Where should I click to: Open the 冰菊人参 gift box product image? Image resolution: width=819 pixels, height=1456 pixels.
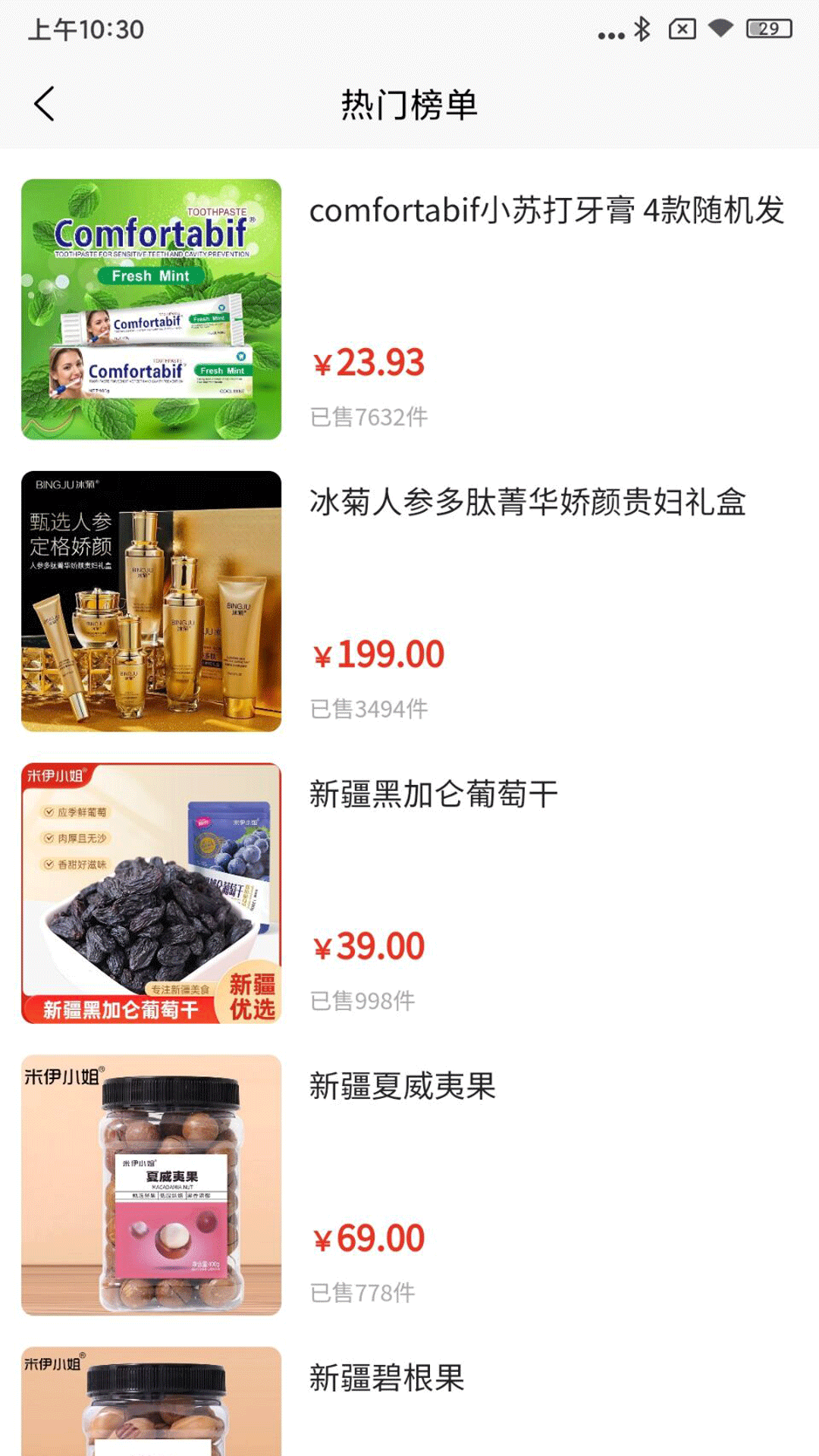pos(152,604)
